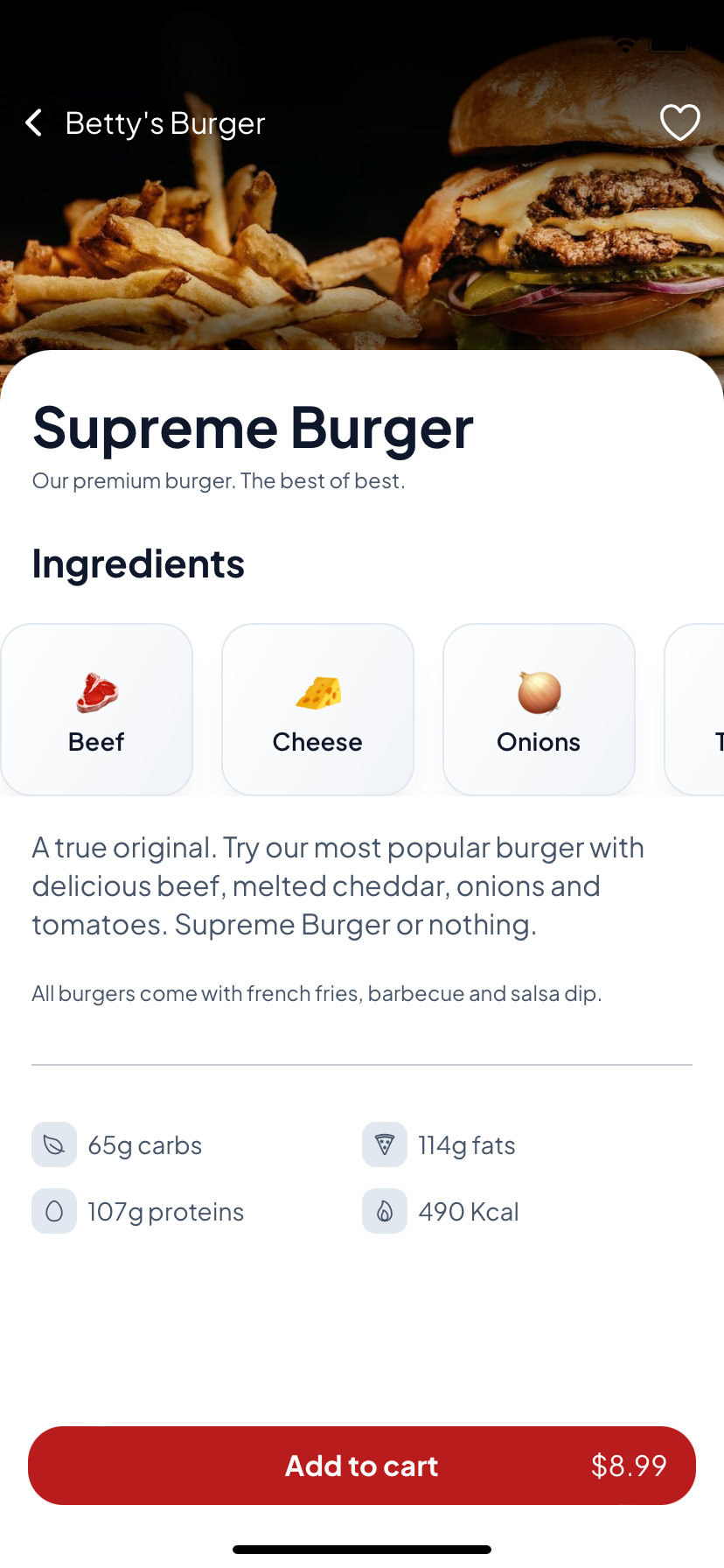The width and height of the screenshot is (724, 1568).
Task: Favorite the Supreme Burger with the heart
Action: (679, 122)
